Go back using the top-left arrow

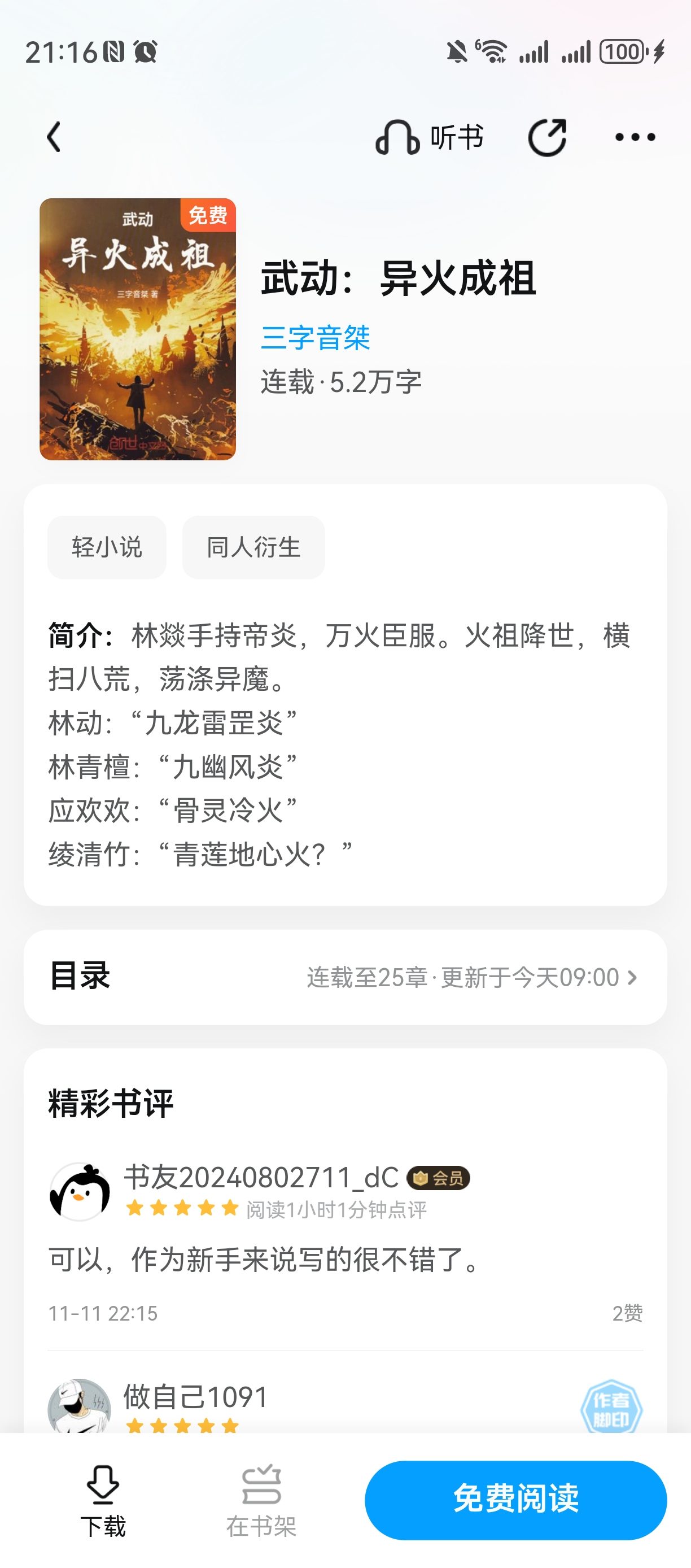[54, 137]
